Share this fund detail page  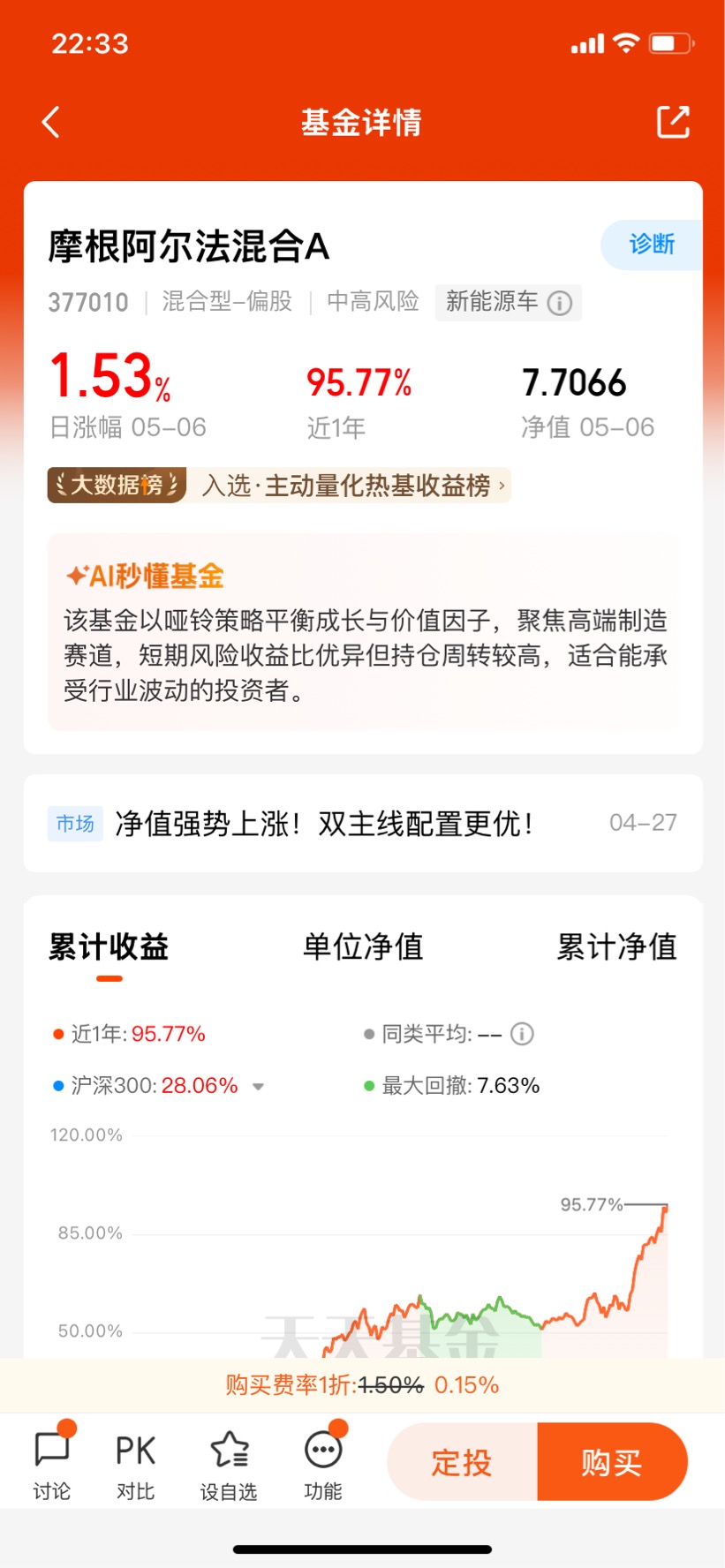coord(673,122)
